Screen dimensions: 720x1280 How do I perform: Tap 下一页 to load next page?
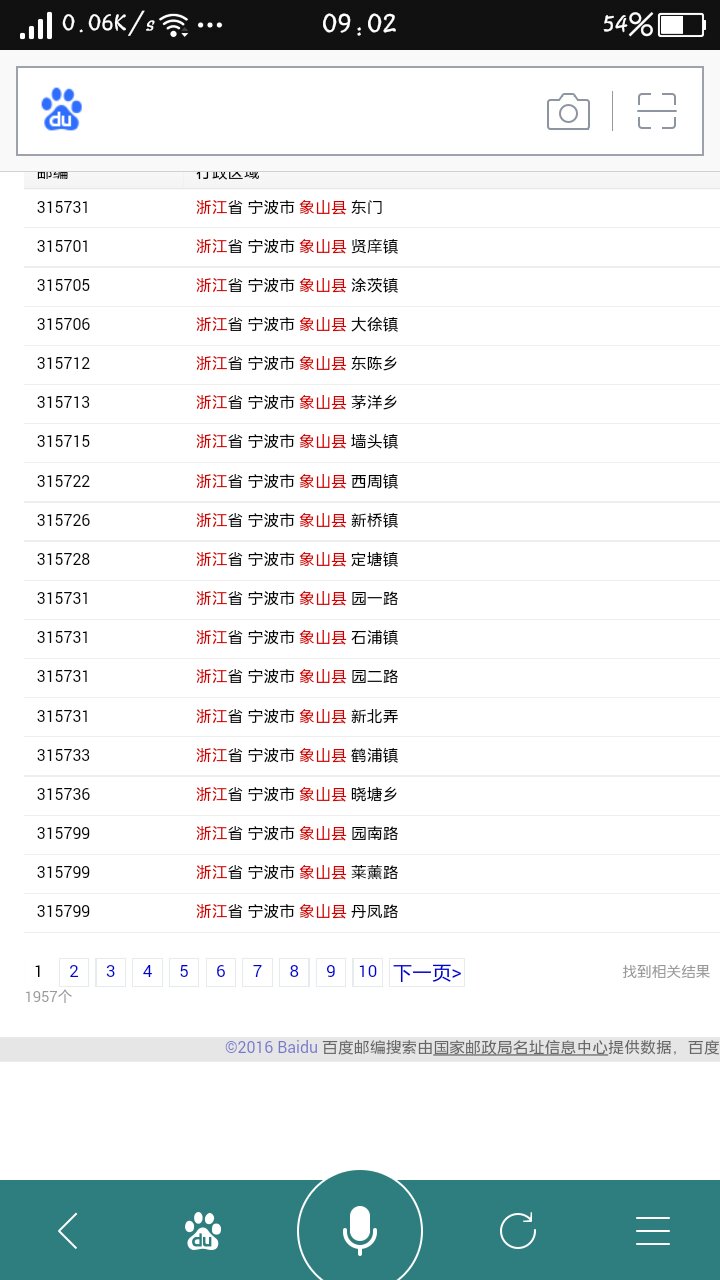[427, 973]
